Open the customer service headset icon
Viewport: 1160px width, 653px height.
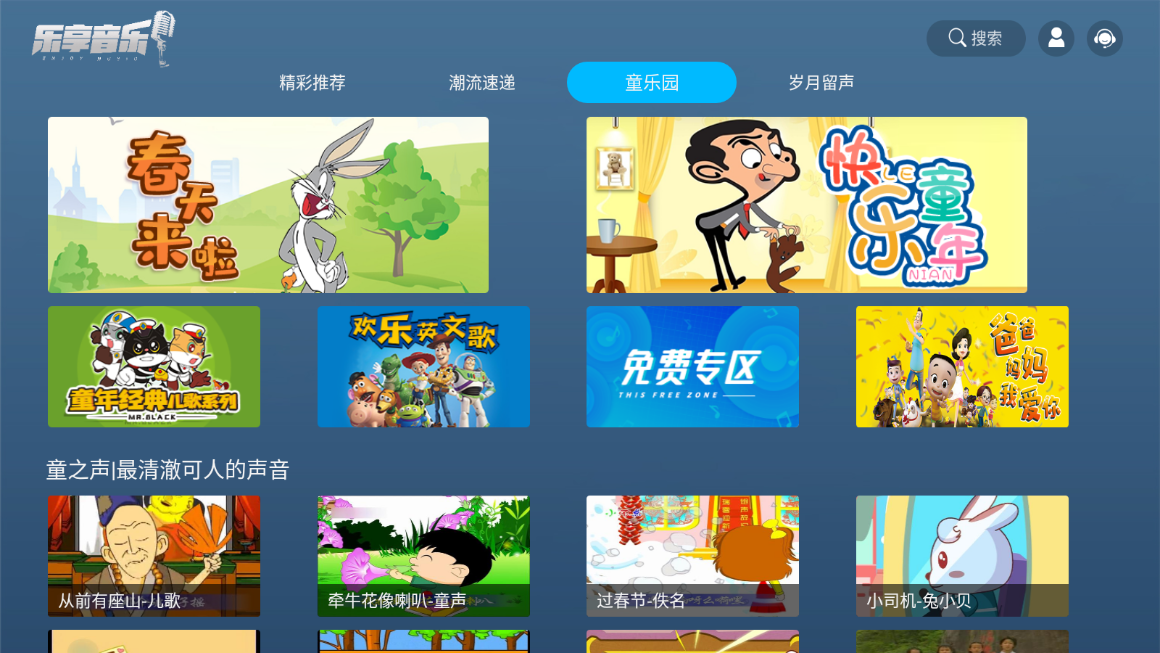tap(1105, 38)
